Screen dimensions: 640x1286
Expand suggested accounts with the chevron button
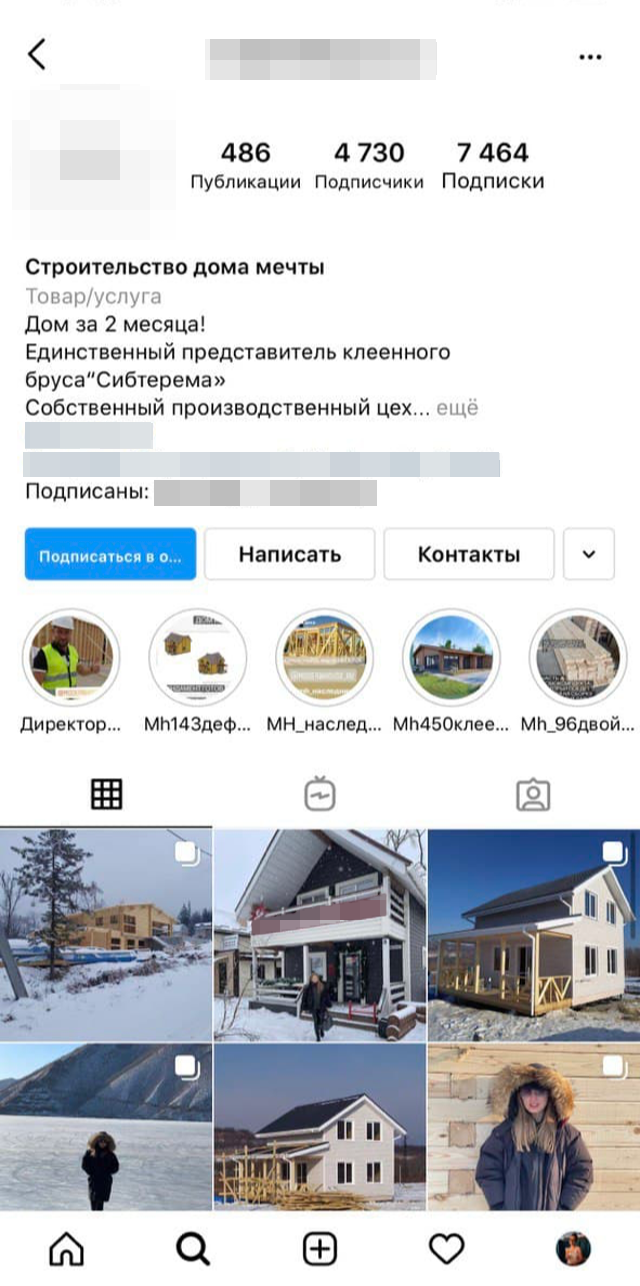tap(588, 555)
